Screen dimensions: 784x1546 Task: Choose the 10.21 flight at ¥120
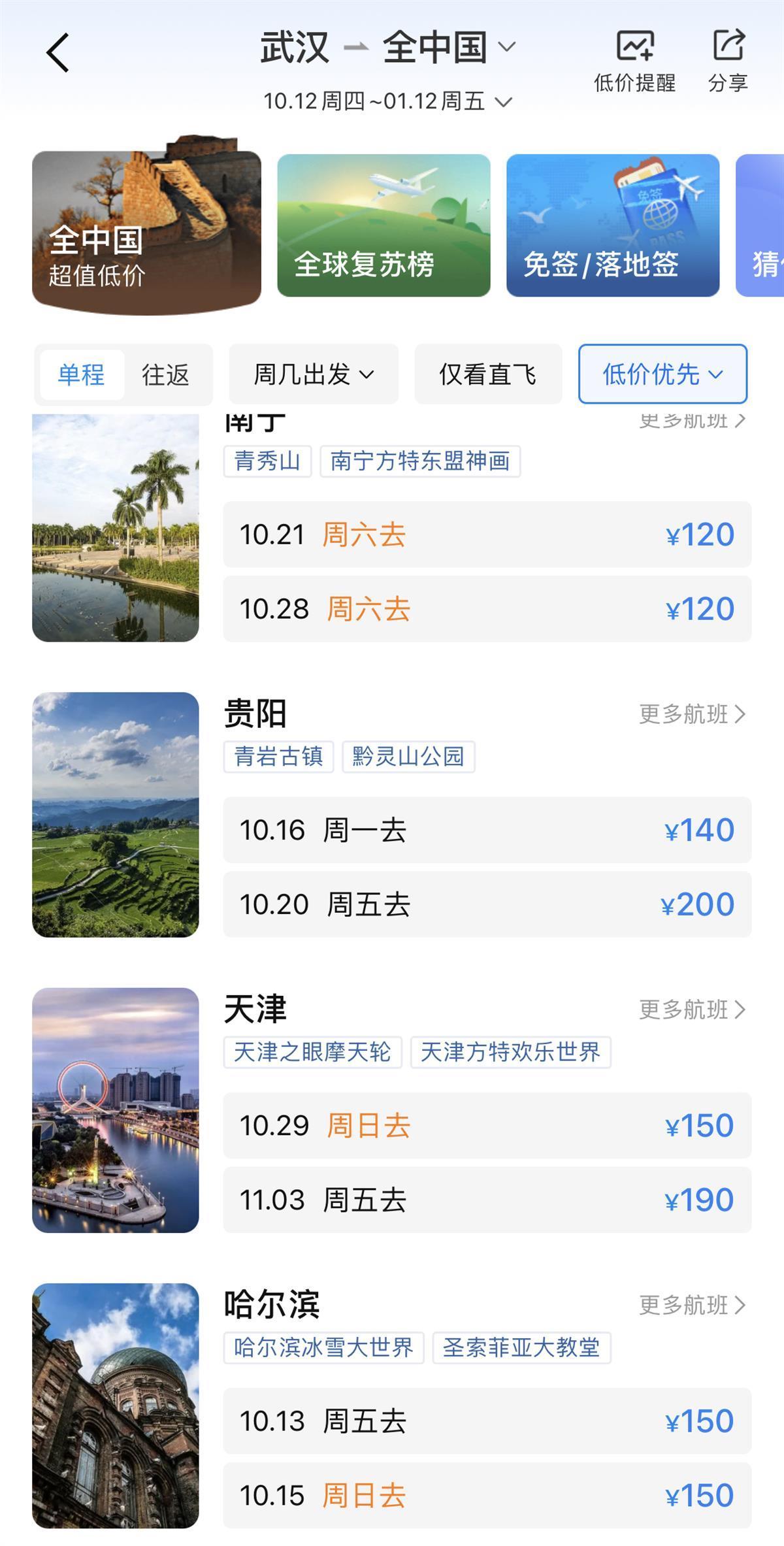coord(487,535)
